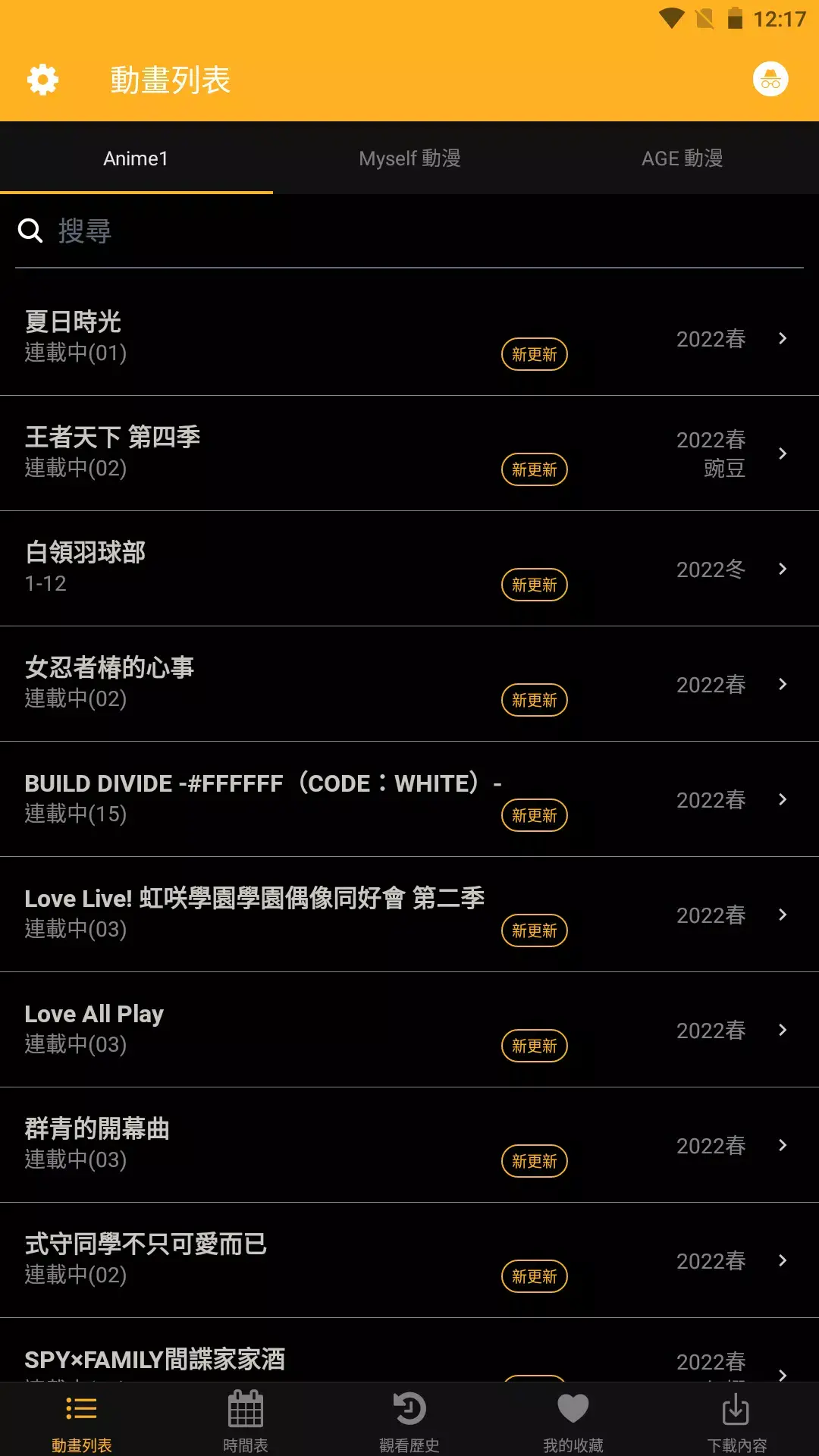The width and height of the screenshot is (819, 1456).
Task: Click the 動畫列表 list icon
Action: point(82,1407)
